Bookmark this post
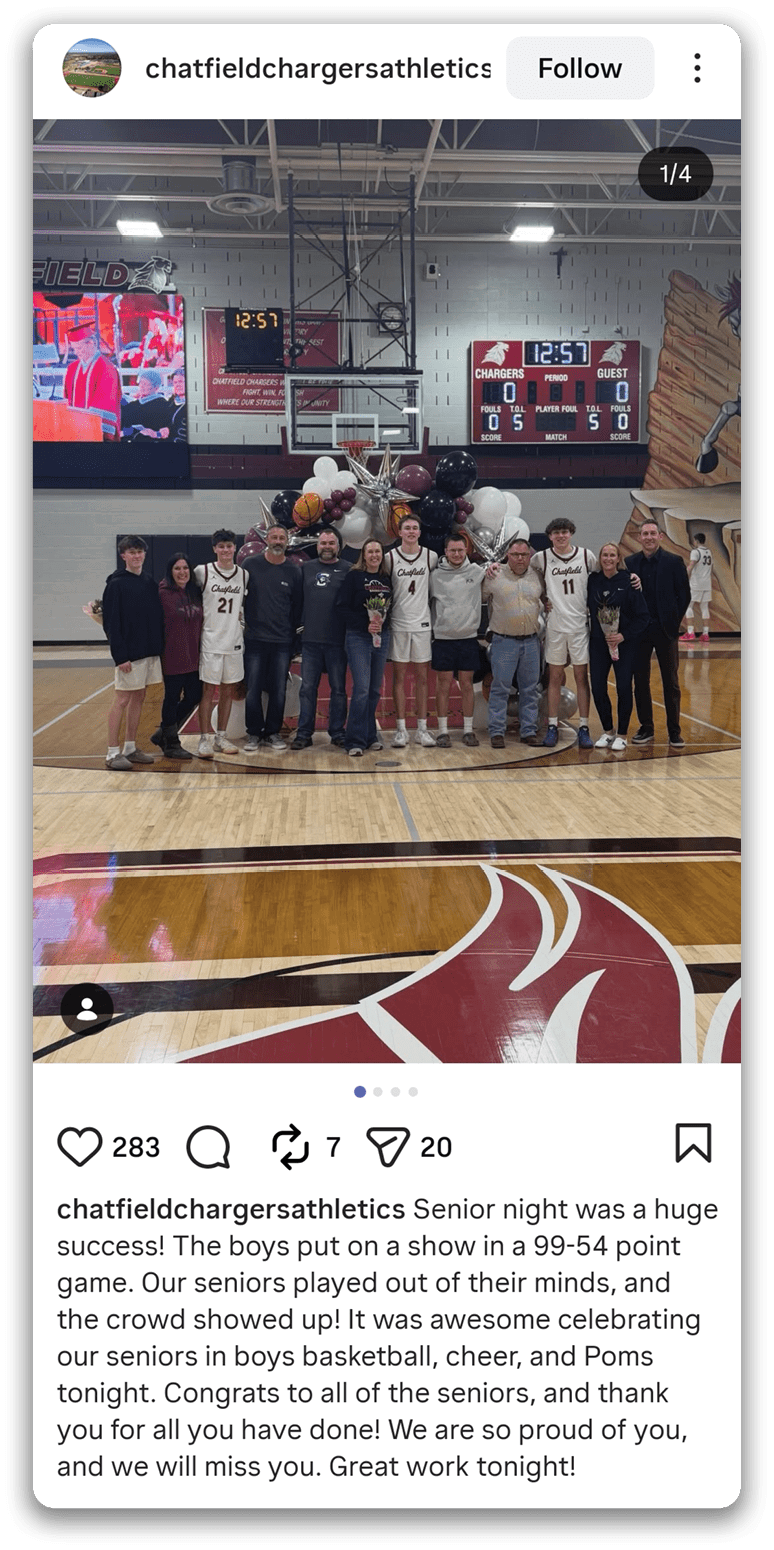This screenshot has height=1550, width=774. click(693, 1143)
